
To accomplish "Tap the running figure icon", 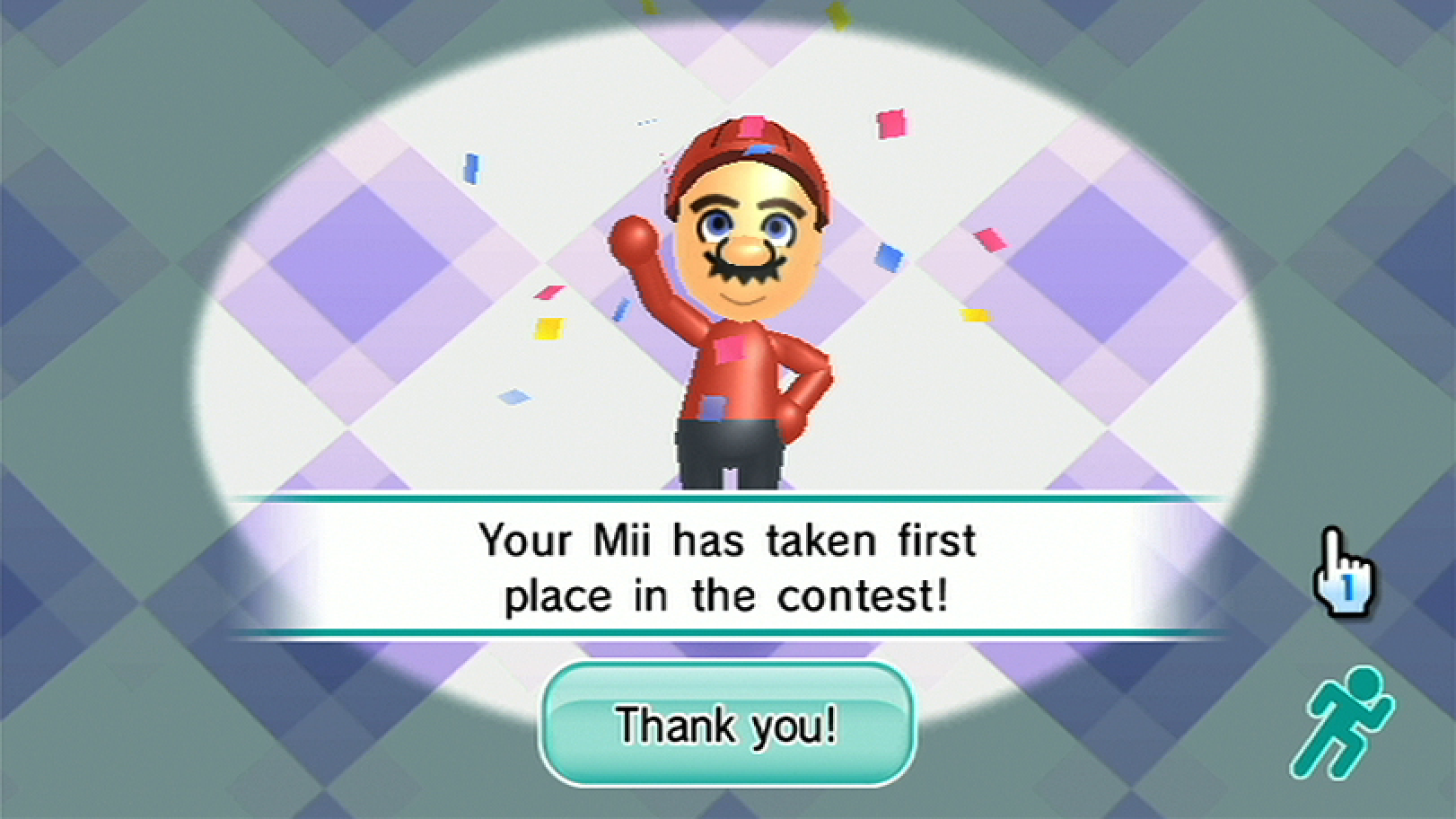I will [x=1342, y=723].
